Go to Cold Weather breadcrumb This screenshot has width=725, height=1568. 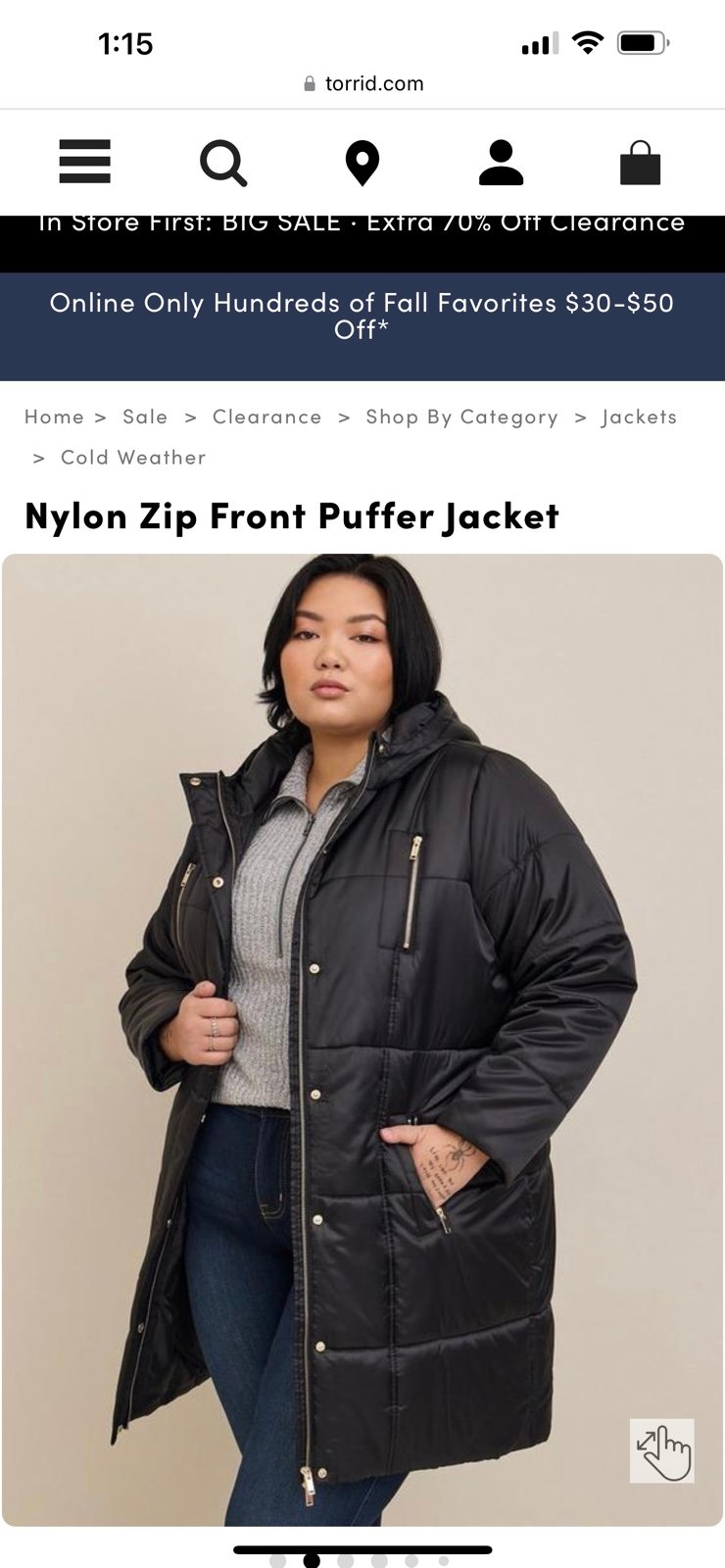(x=133, y=458)
